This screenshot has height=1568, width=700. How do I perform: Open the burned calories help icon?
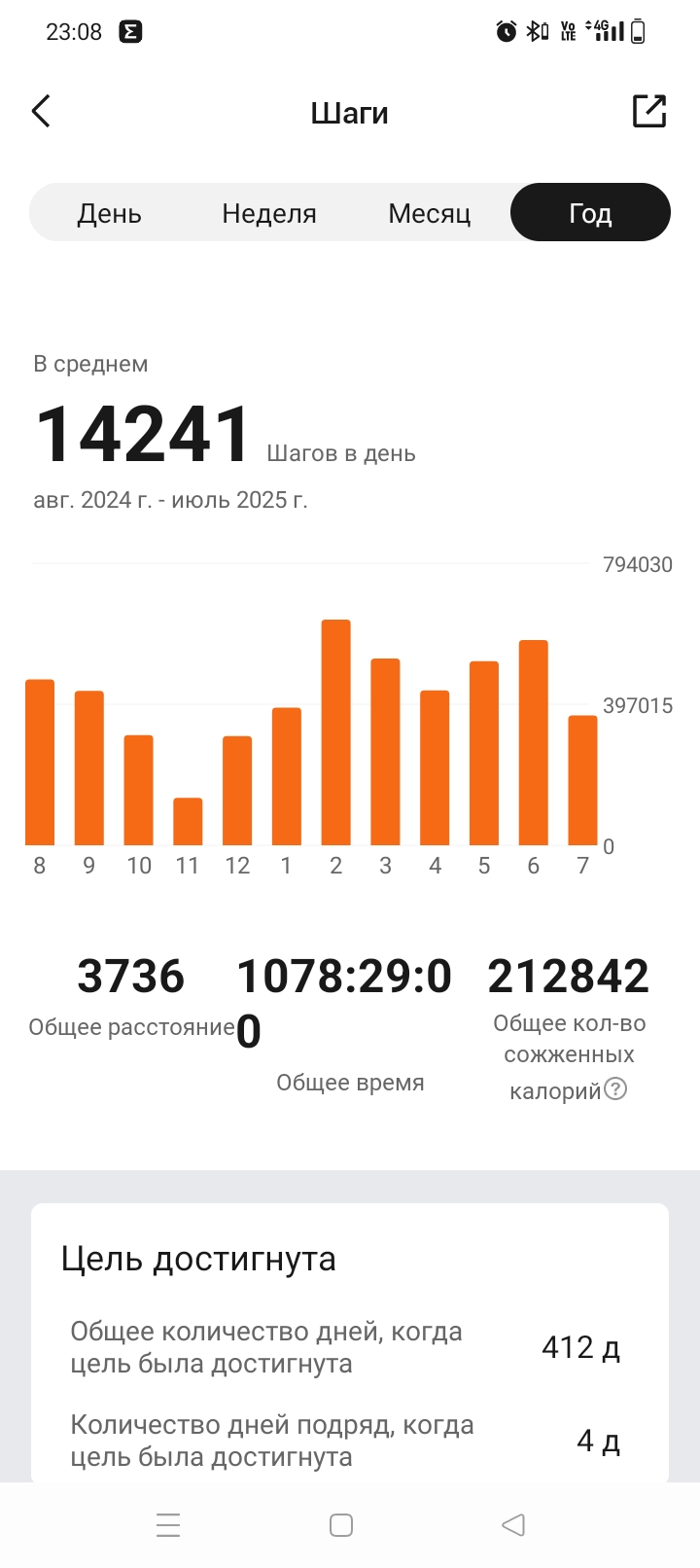615,1089
